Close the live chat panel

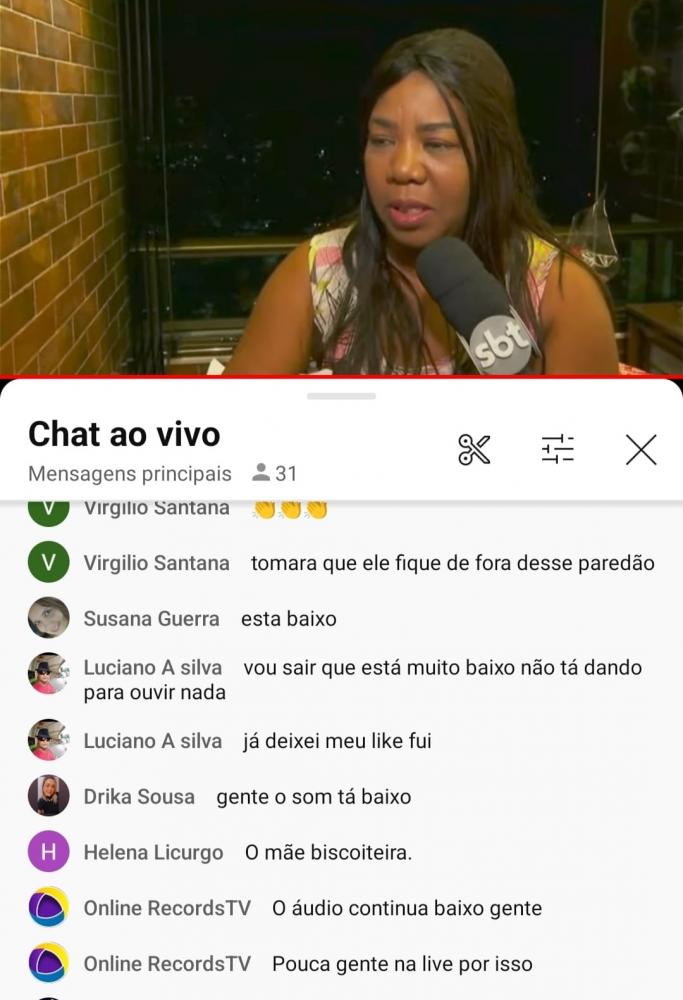[641, 450]
